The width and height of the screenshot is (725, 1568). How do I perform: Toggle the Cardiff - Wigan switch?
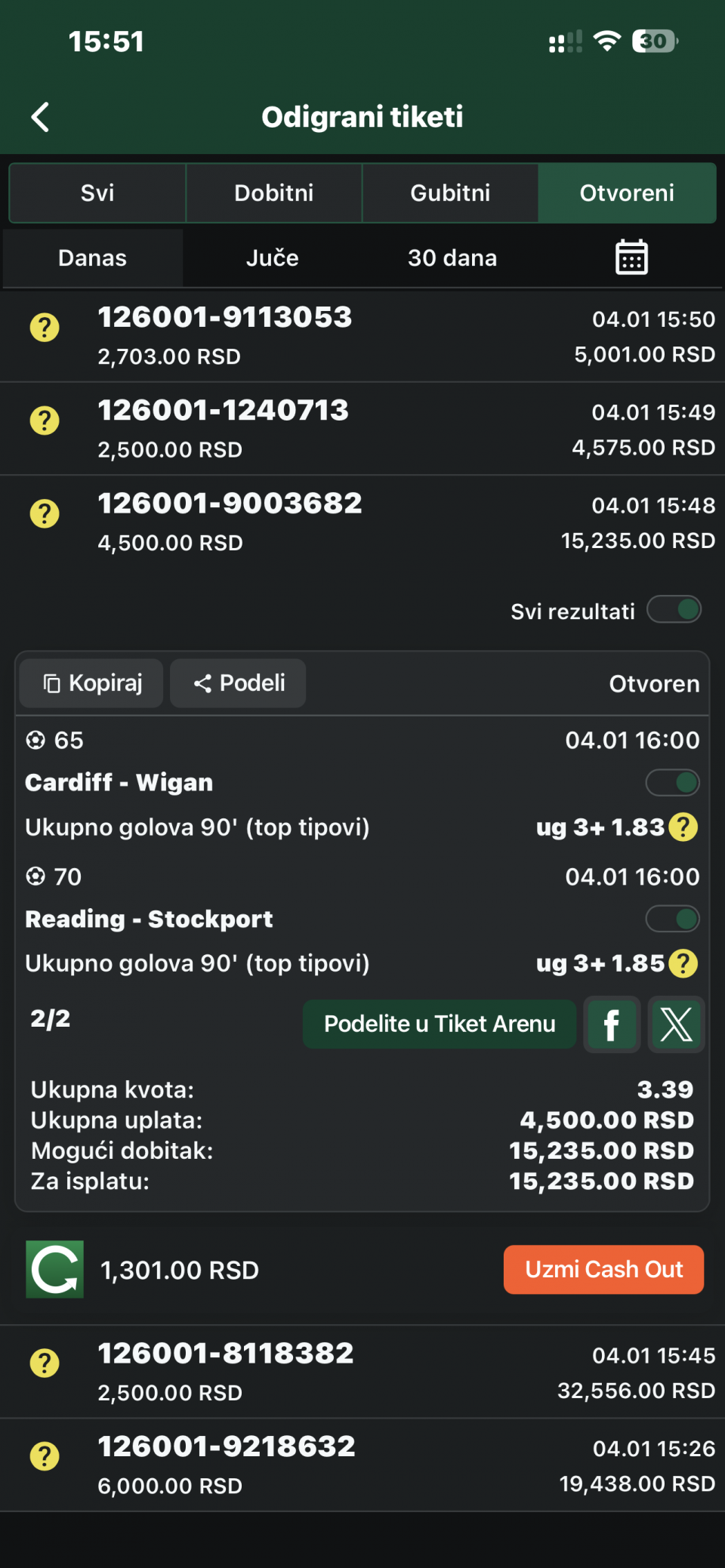[672, 783]
